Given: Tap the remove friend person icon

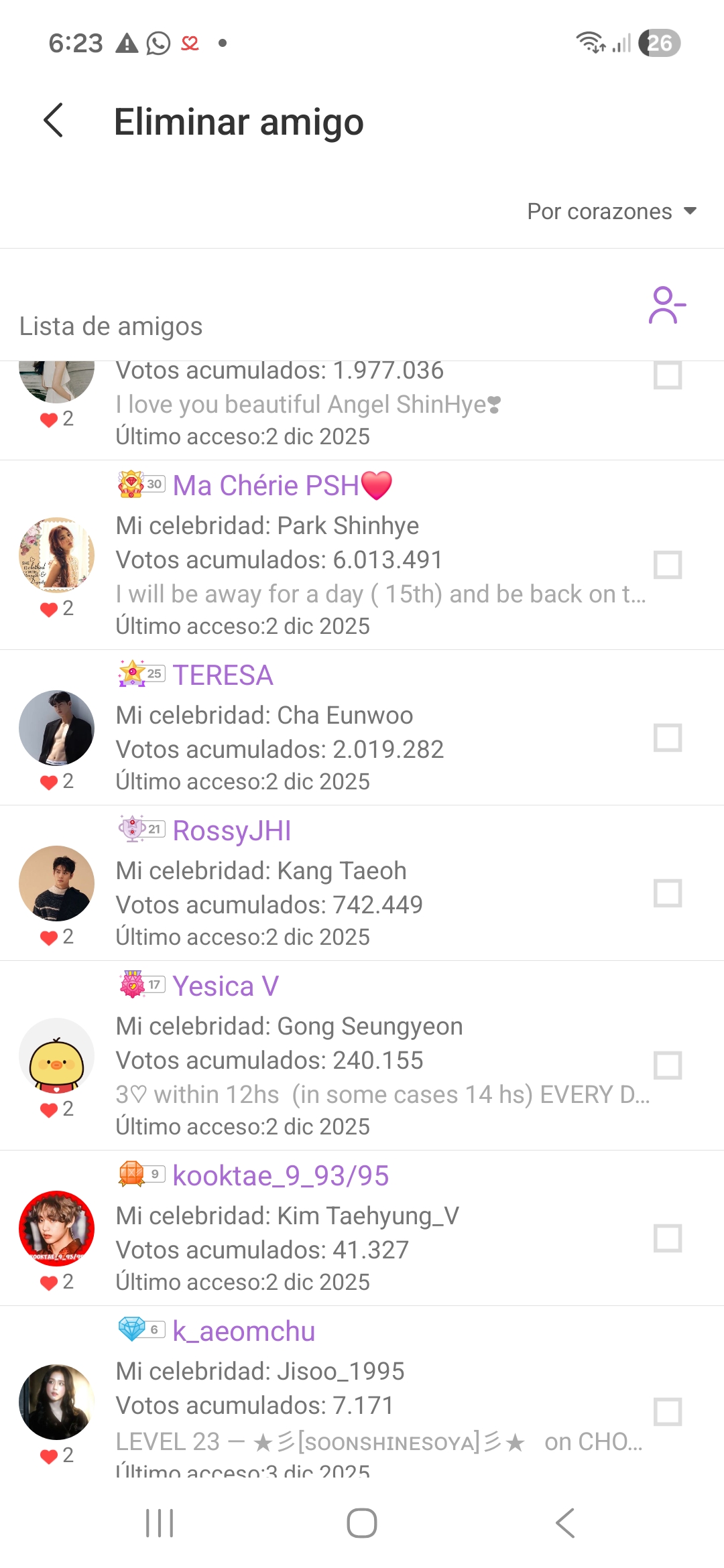Looking at the screenshot, I should (x=666, y=306).
